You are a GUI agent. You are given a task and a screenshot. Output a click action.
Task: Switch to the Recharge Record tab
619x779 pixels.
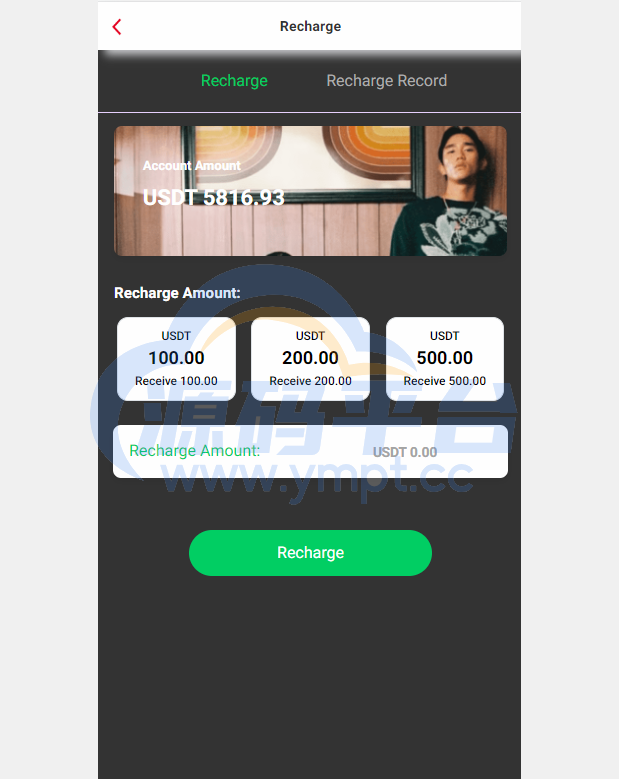(386, 81)
